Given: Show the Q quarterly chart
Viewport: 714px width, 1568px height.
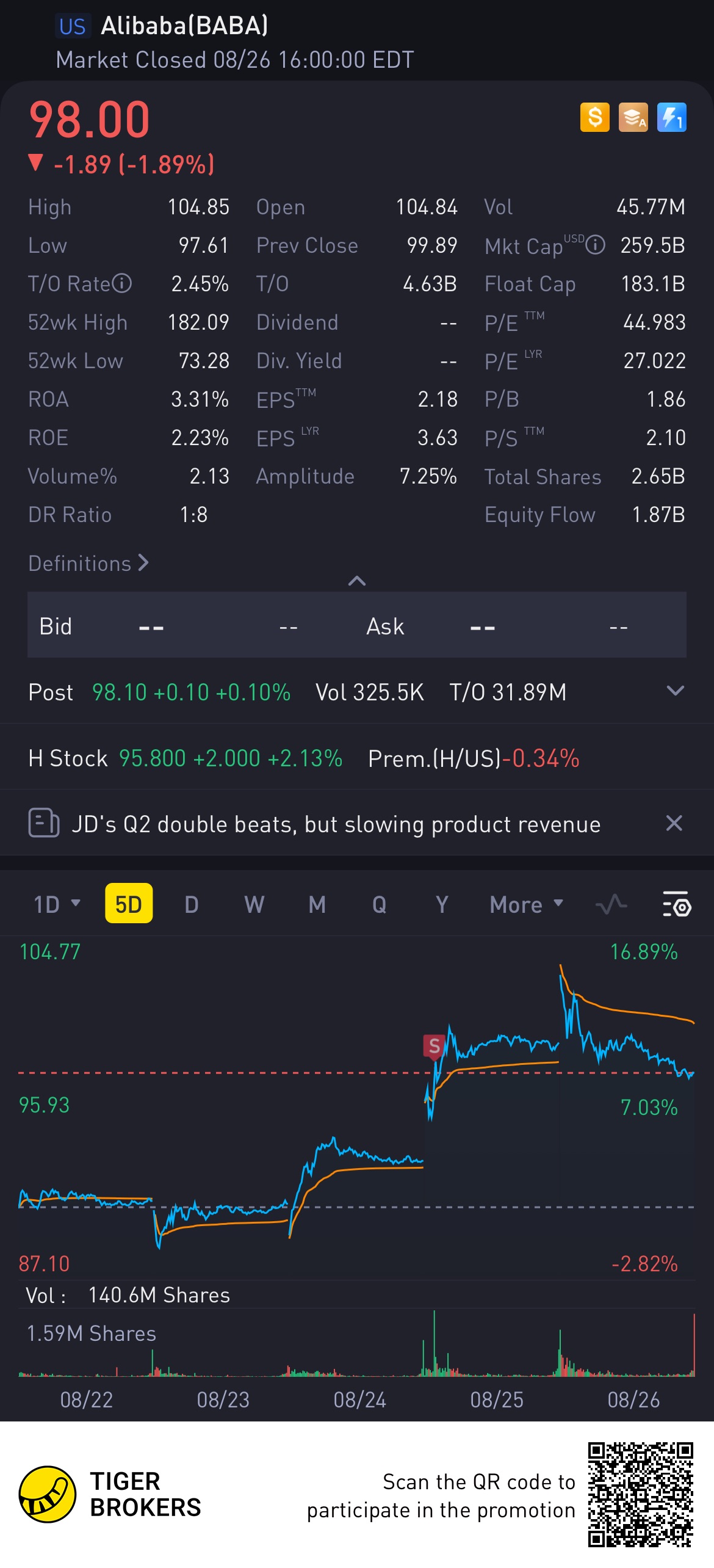Looking at the screenshot, I should tap(379, 904).
